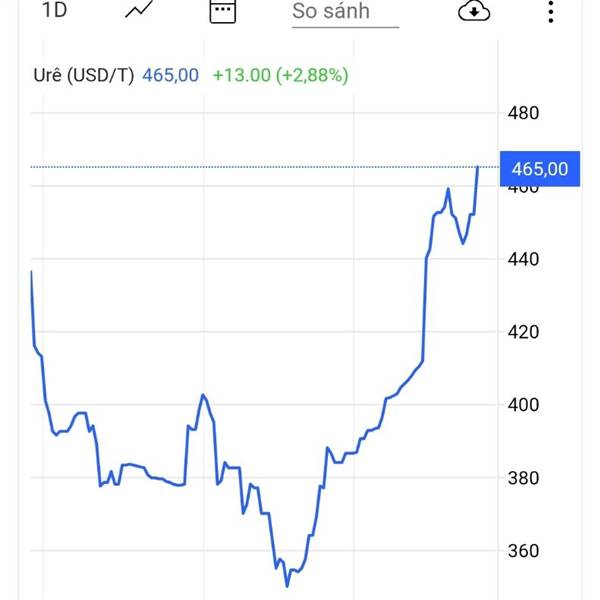Open the three-dot overflow menu

pos(551,11)
